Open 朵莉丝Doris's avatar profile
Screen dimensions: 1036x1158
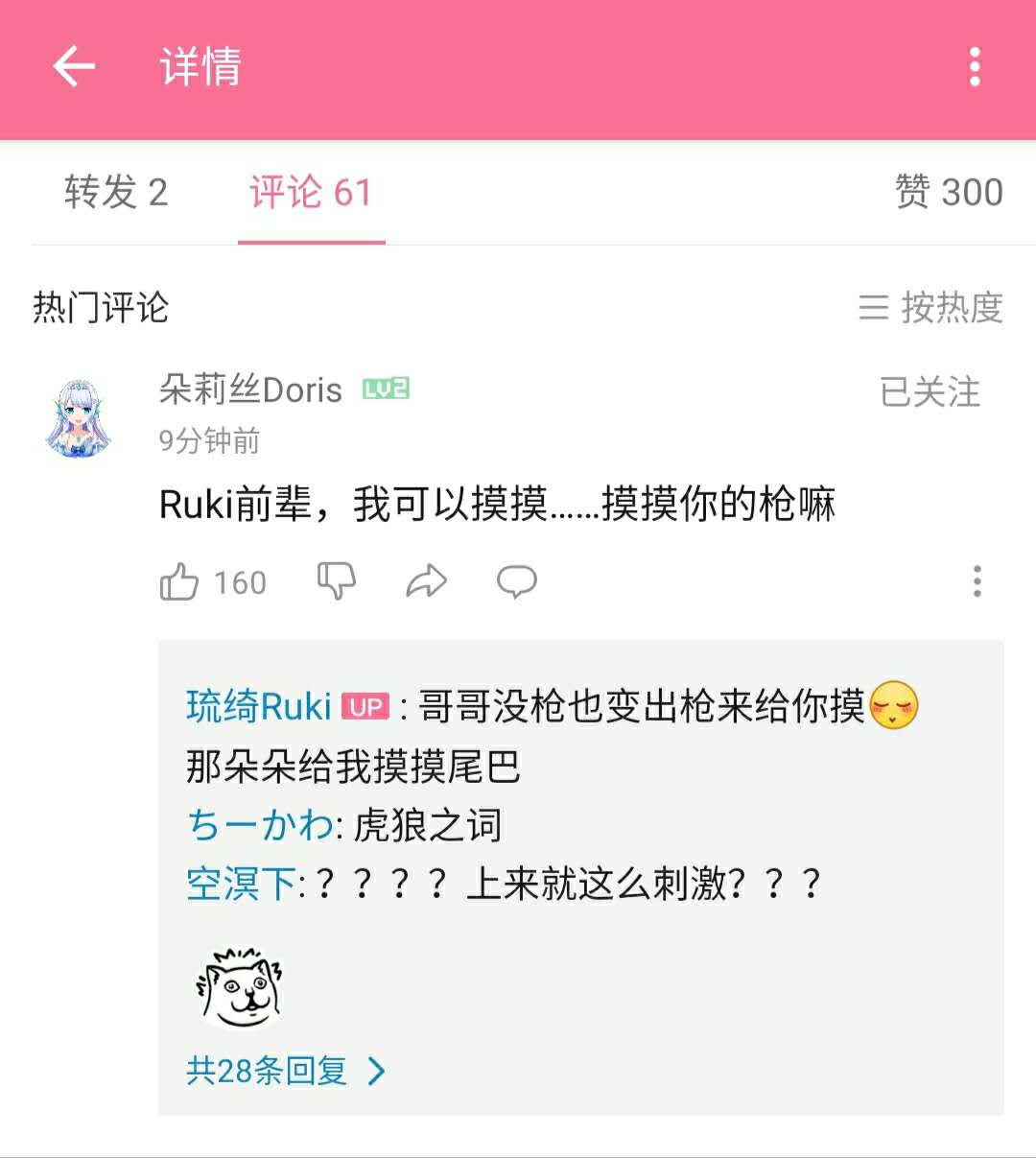click(x=79, y=418)
